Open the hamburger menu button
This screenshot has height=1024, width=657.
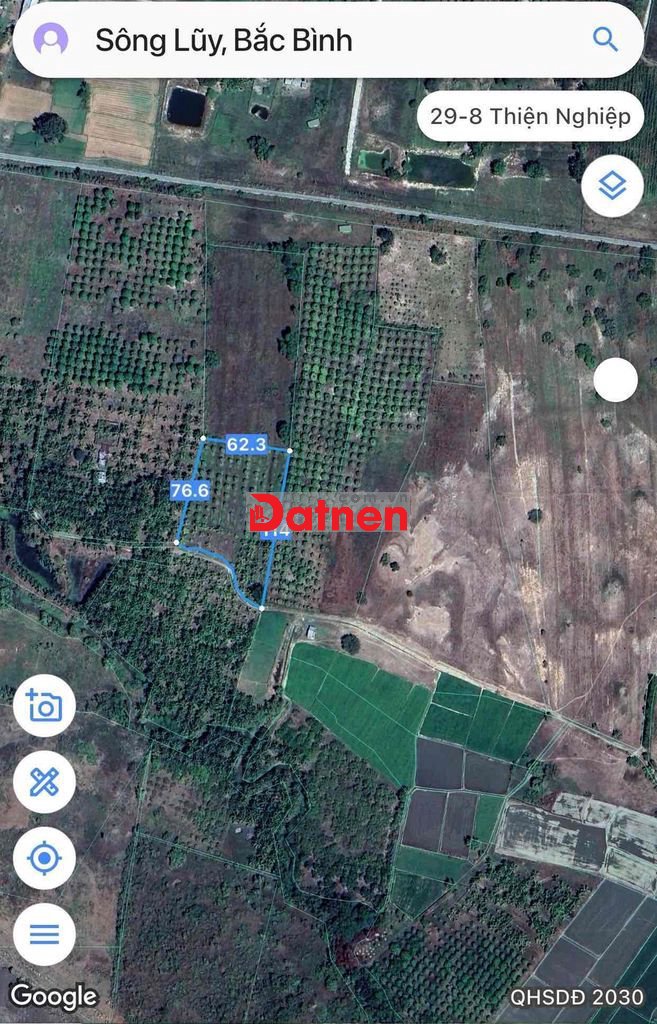(44, 934)
